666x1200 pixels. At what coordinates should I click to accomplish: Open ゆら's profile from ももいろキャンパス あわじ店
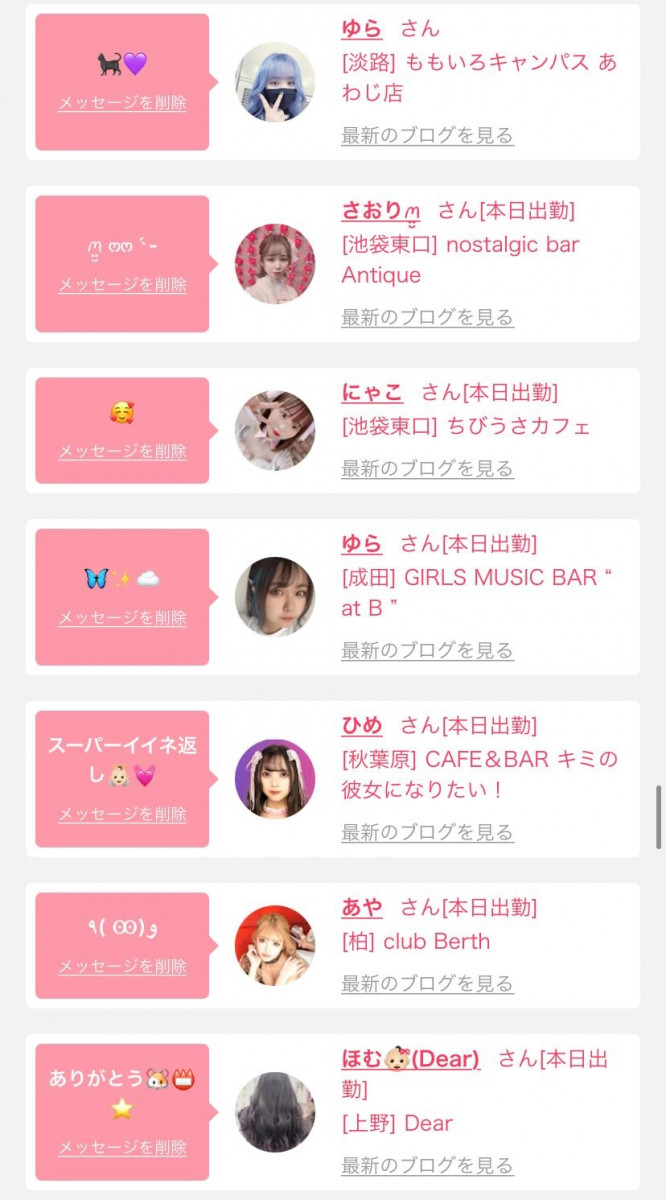click(361, 29)
